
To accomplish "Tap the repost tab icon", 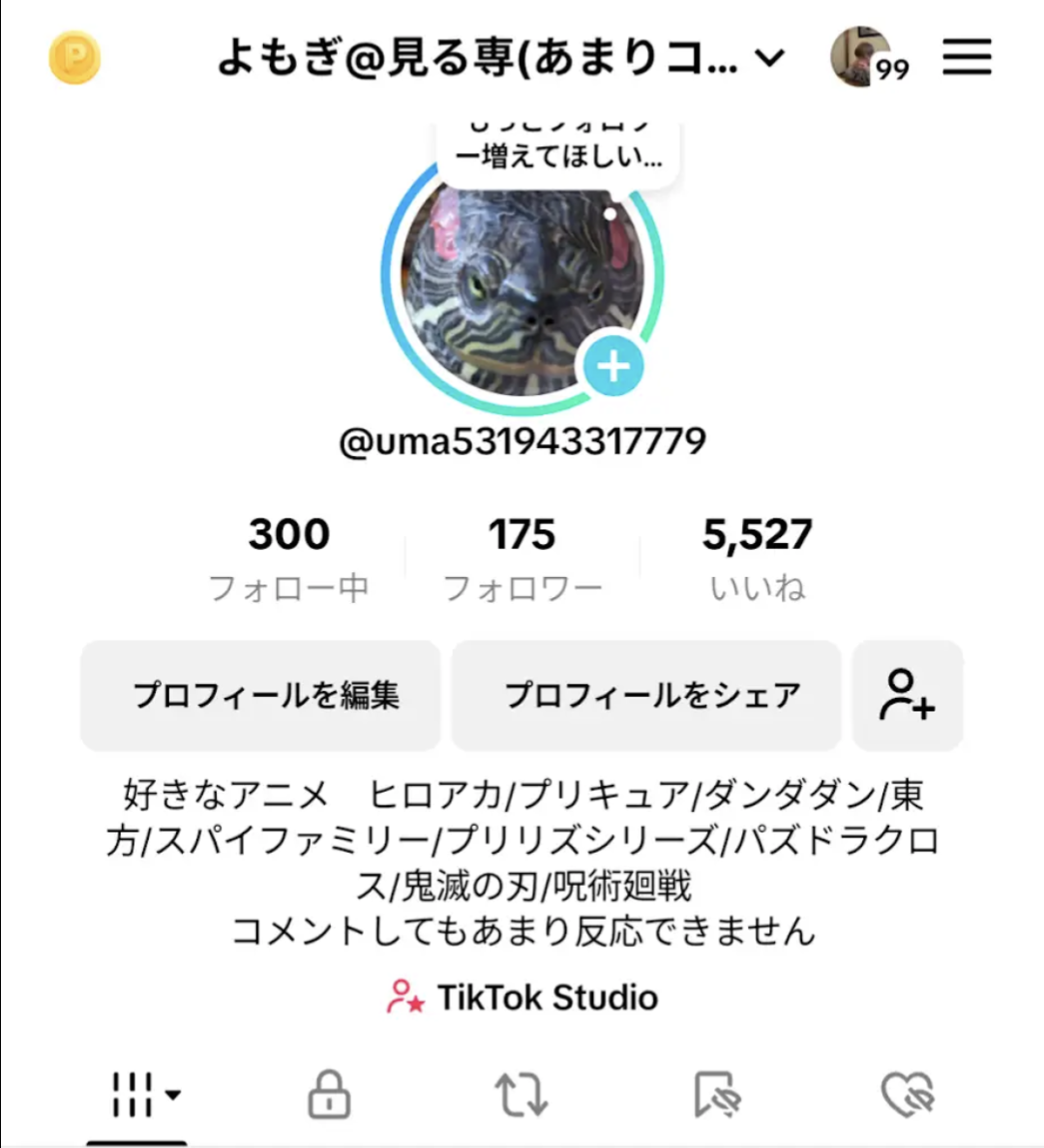I will pyautogui.click(x=522, y=1095).
